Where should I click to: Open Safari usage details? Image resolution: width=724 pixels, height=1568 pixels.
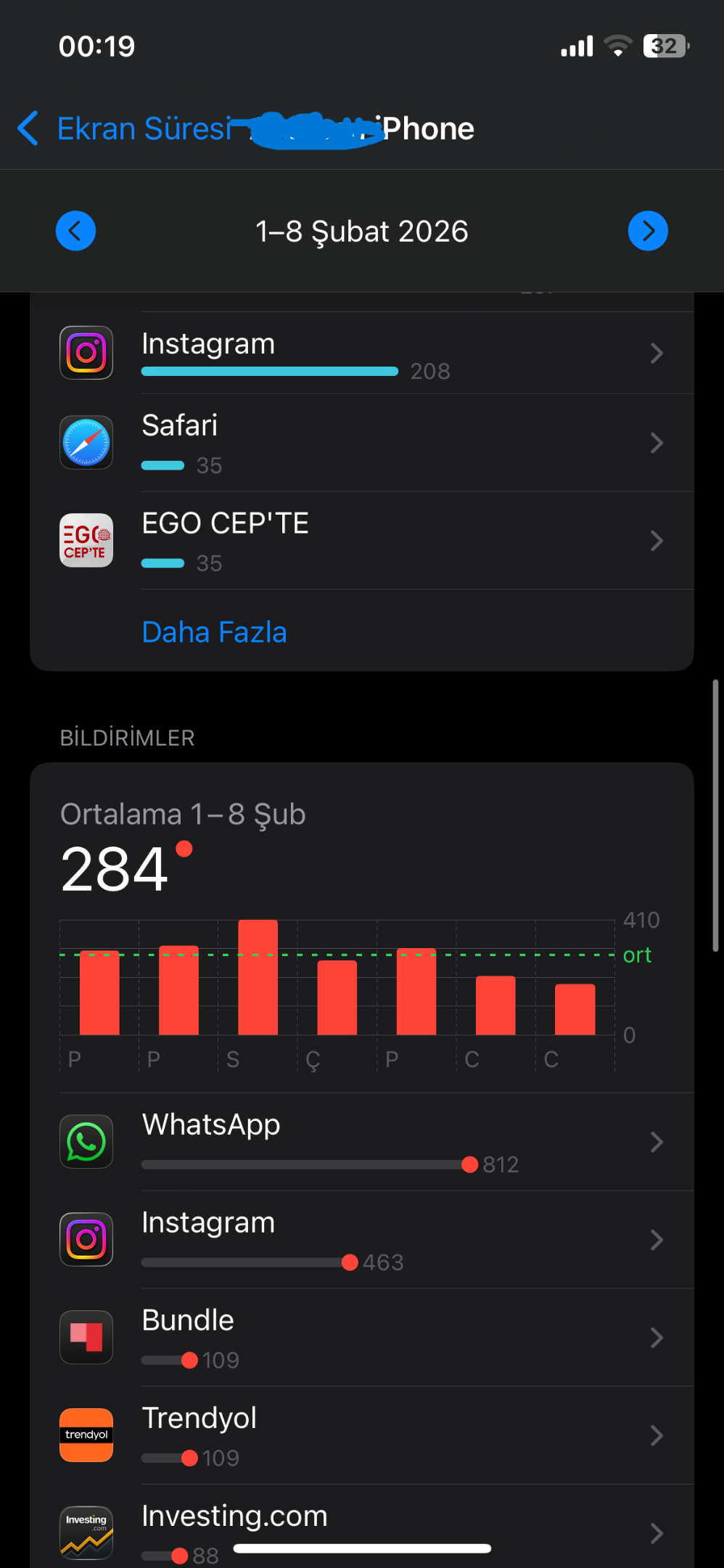tap(362, 443)
